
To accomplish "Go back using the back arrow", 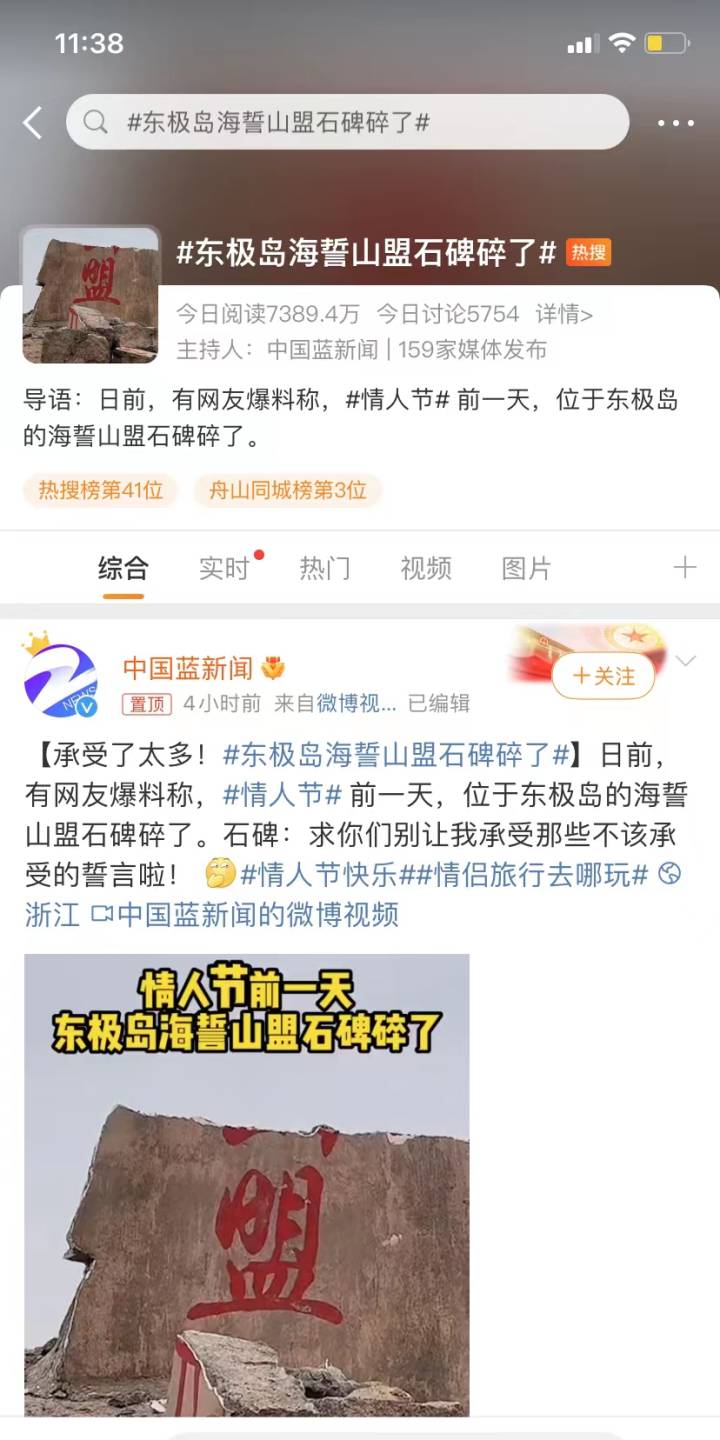I will (33, 123).
